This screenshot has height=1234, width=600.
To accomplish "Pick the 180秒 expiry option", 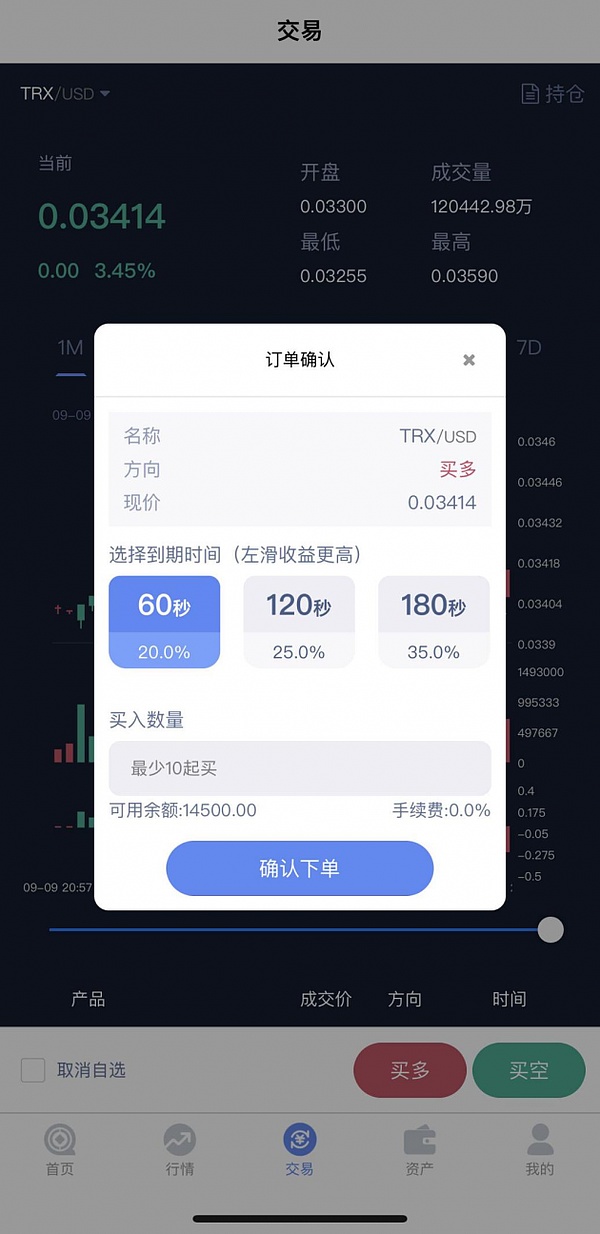I will click(x=433, y=621).
